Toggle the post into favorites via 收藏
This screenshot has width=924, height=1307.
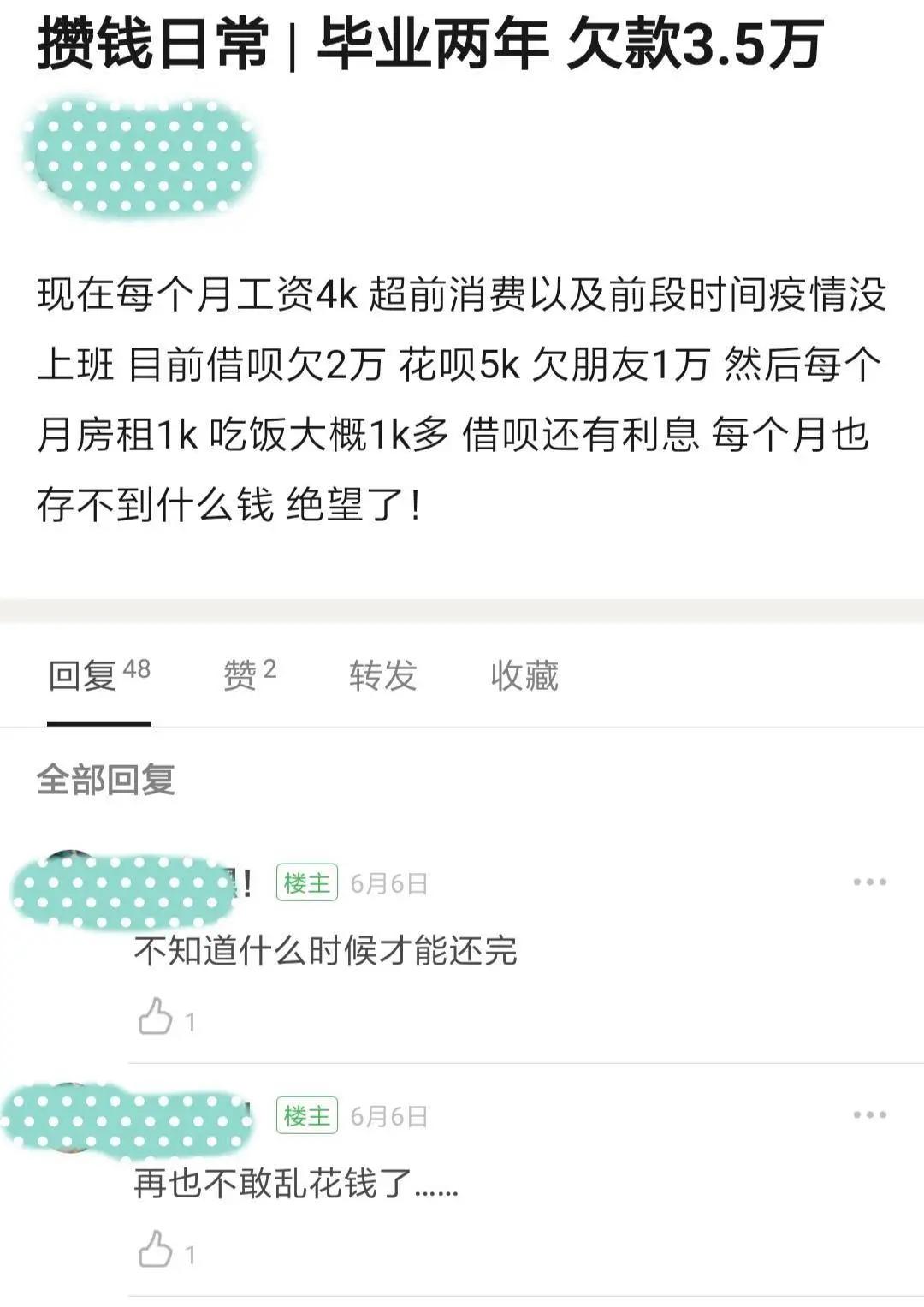point(524,676)
